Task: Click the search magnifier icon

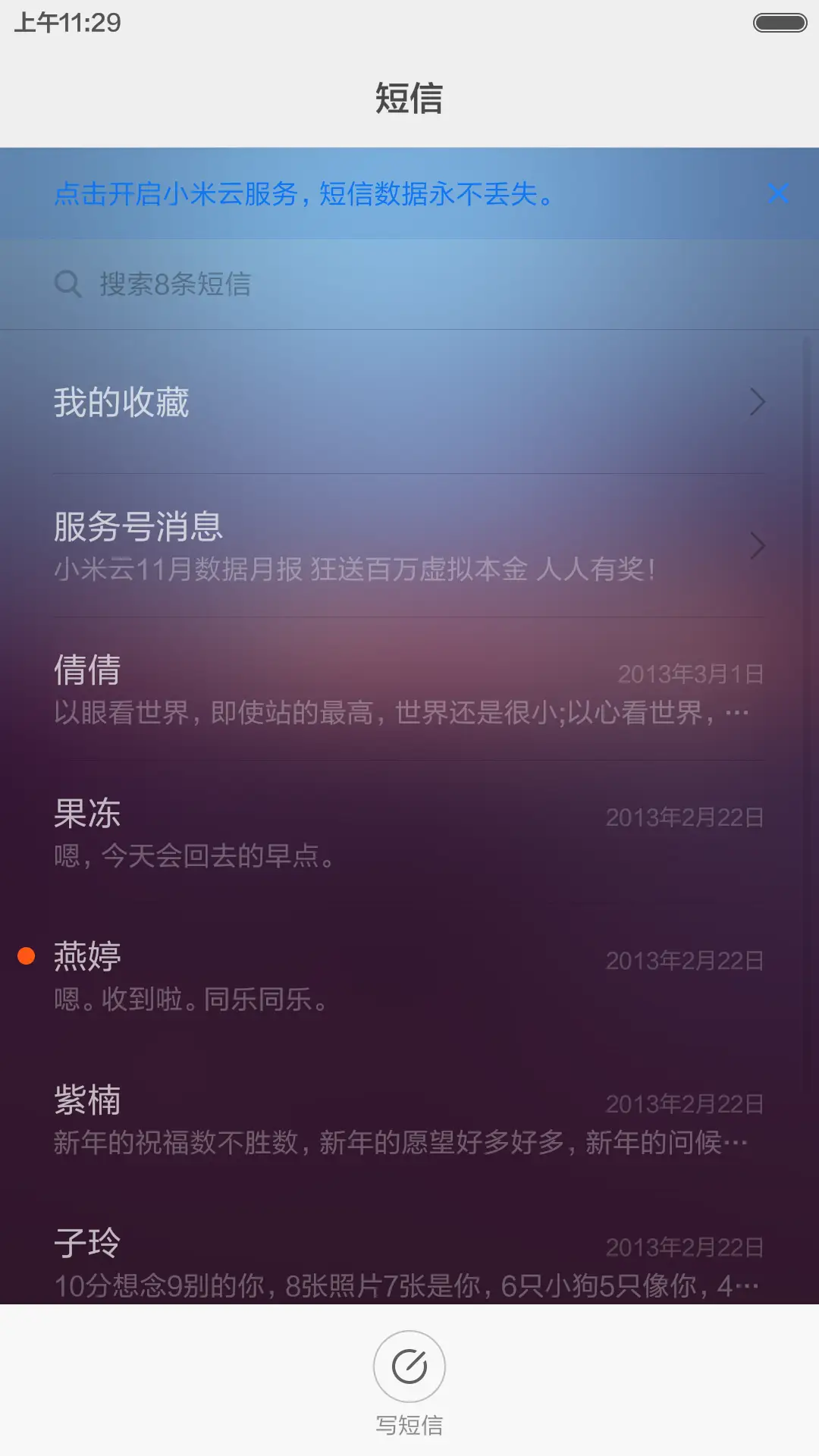Action: (x=68, y=284)
